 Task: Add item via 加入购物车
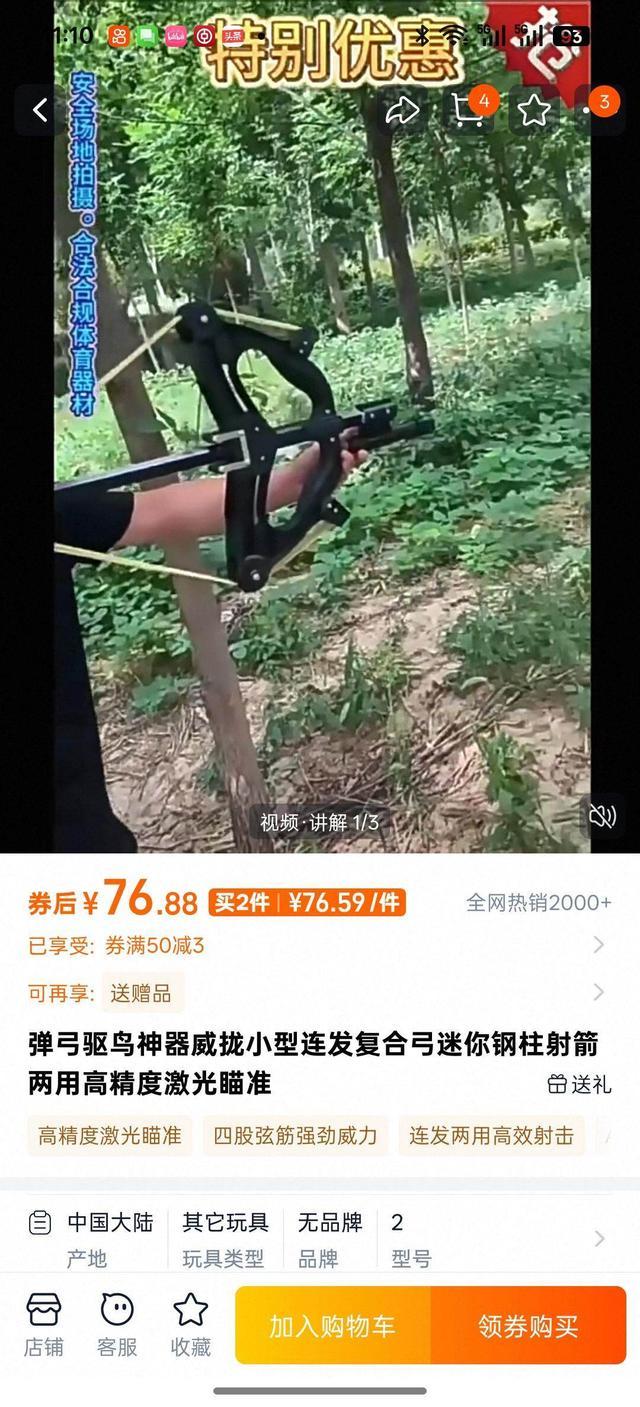tap(333, 1326)
